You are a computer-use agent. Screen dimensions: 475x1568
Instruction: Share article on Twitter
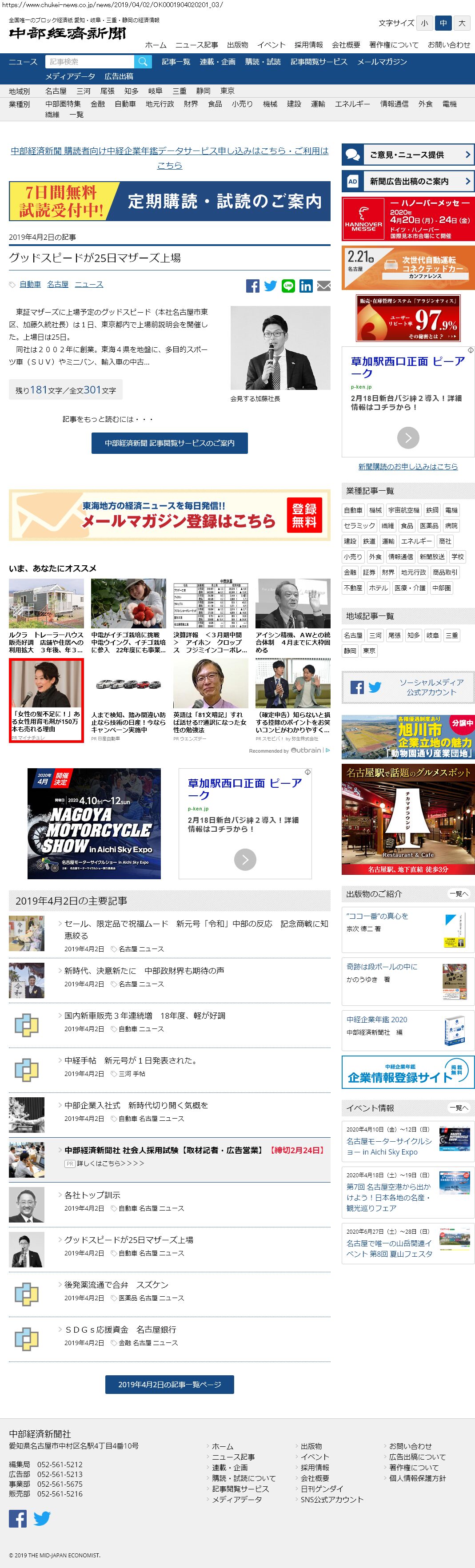coord(271,286)
